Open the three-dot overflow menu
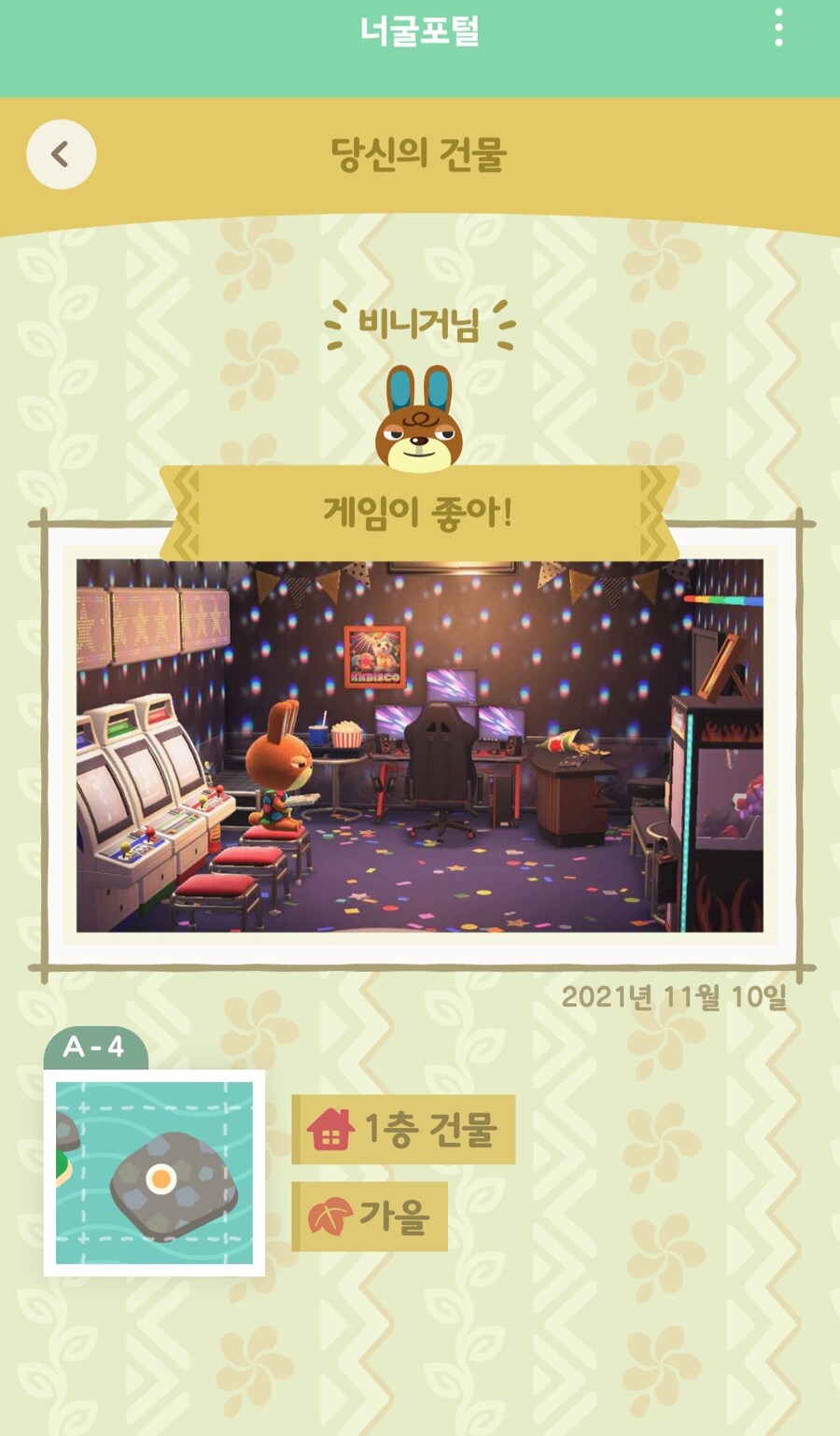Screen dimensions: 840x1436 (778, 28)
